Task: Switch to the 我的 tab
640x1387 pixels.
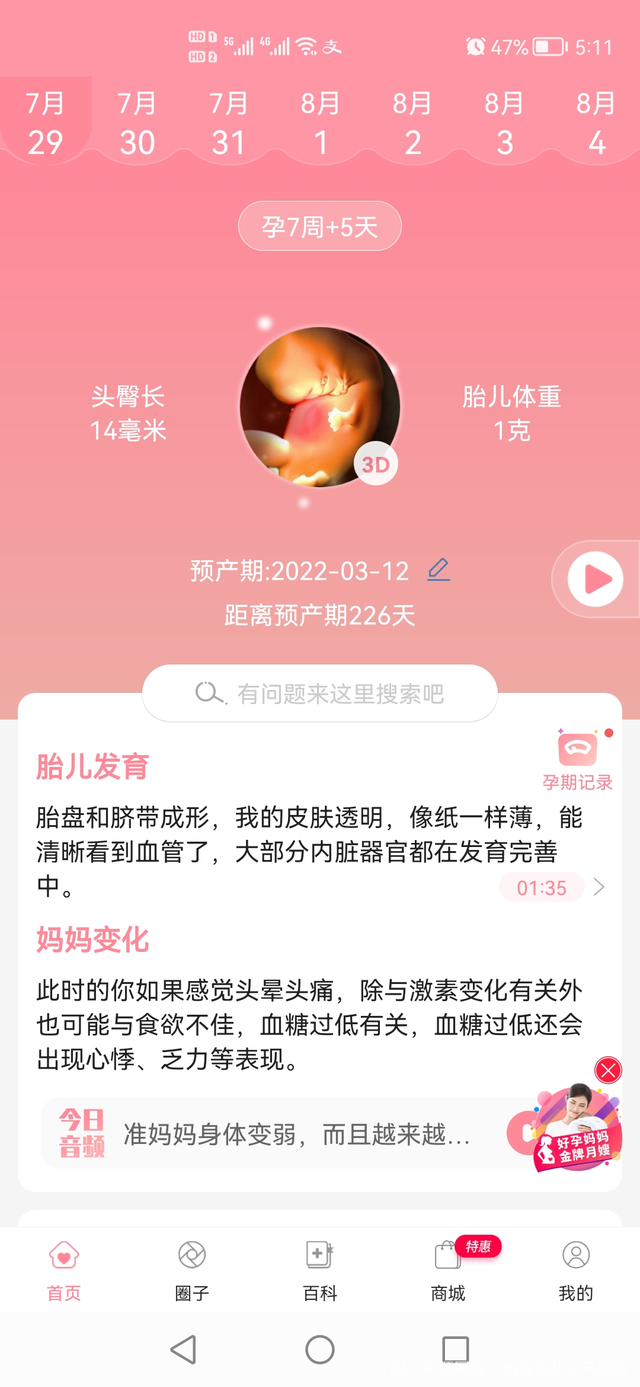Action: coord(576,1270)
